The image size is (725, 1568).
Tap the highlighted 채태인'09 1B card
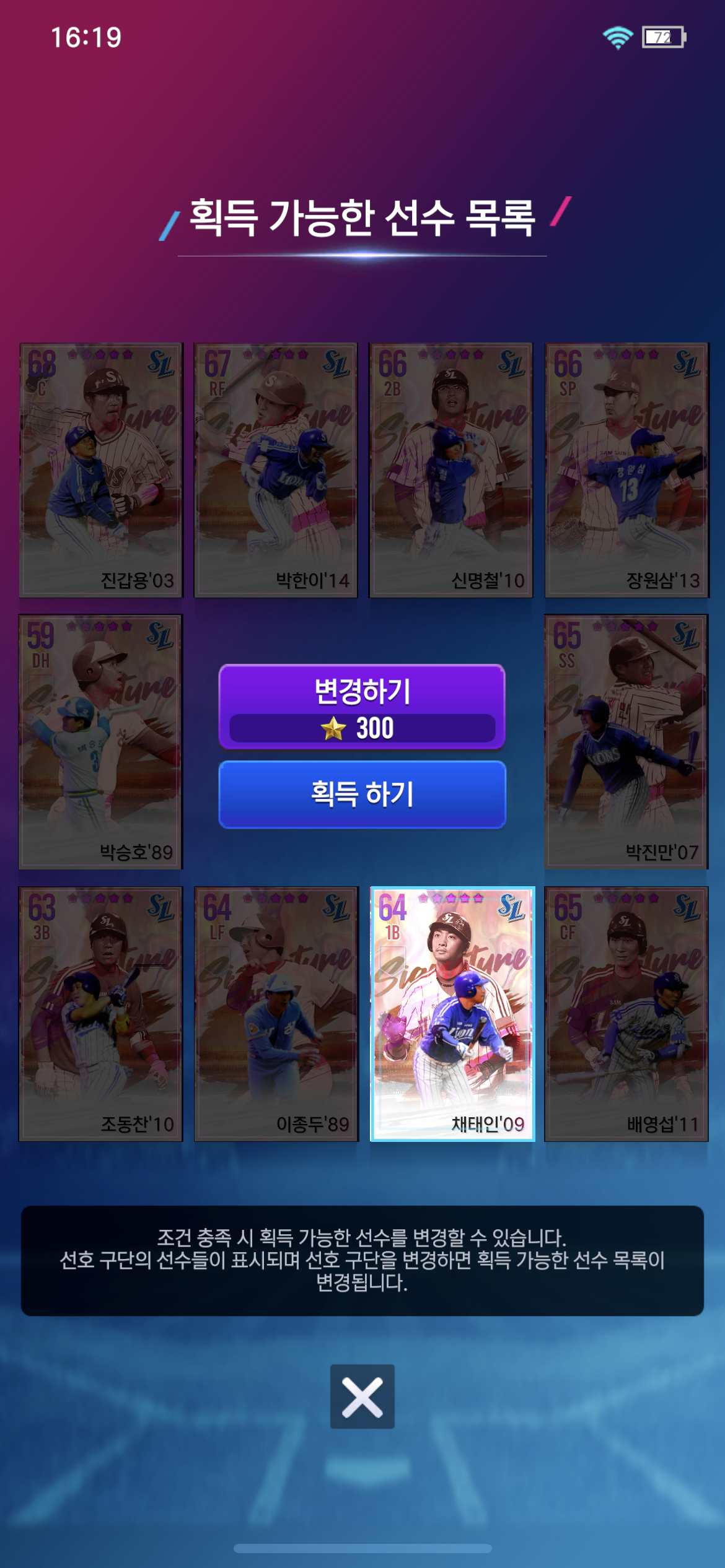point(452,1014)
